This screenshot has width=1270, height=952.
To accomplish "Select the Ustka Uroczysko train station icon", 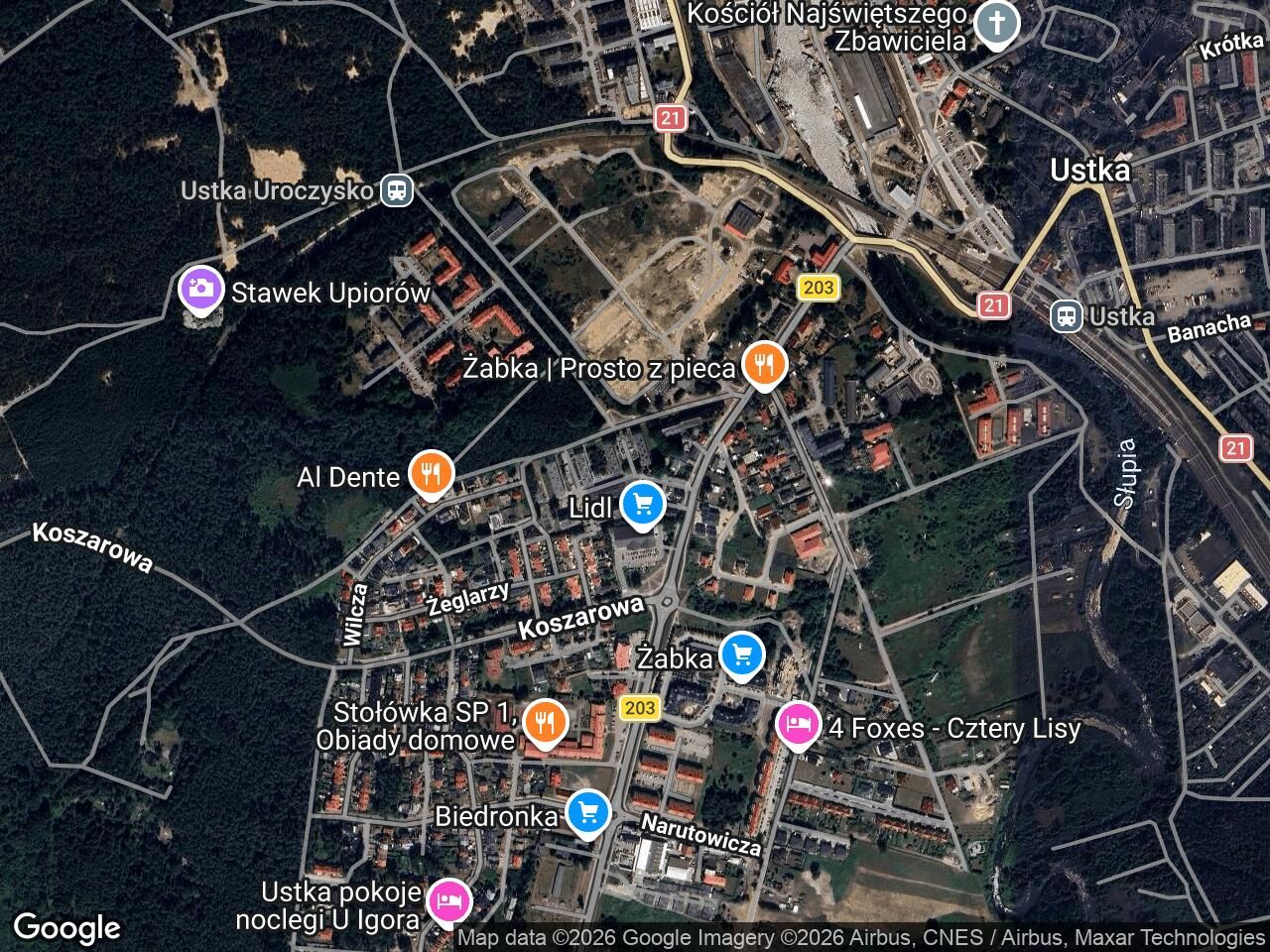I will pyautogui.click(x=397, y=189).
